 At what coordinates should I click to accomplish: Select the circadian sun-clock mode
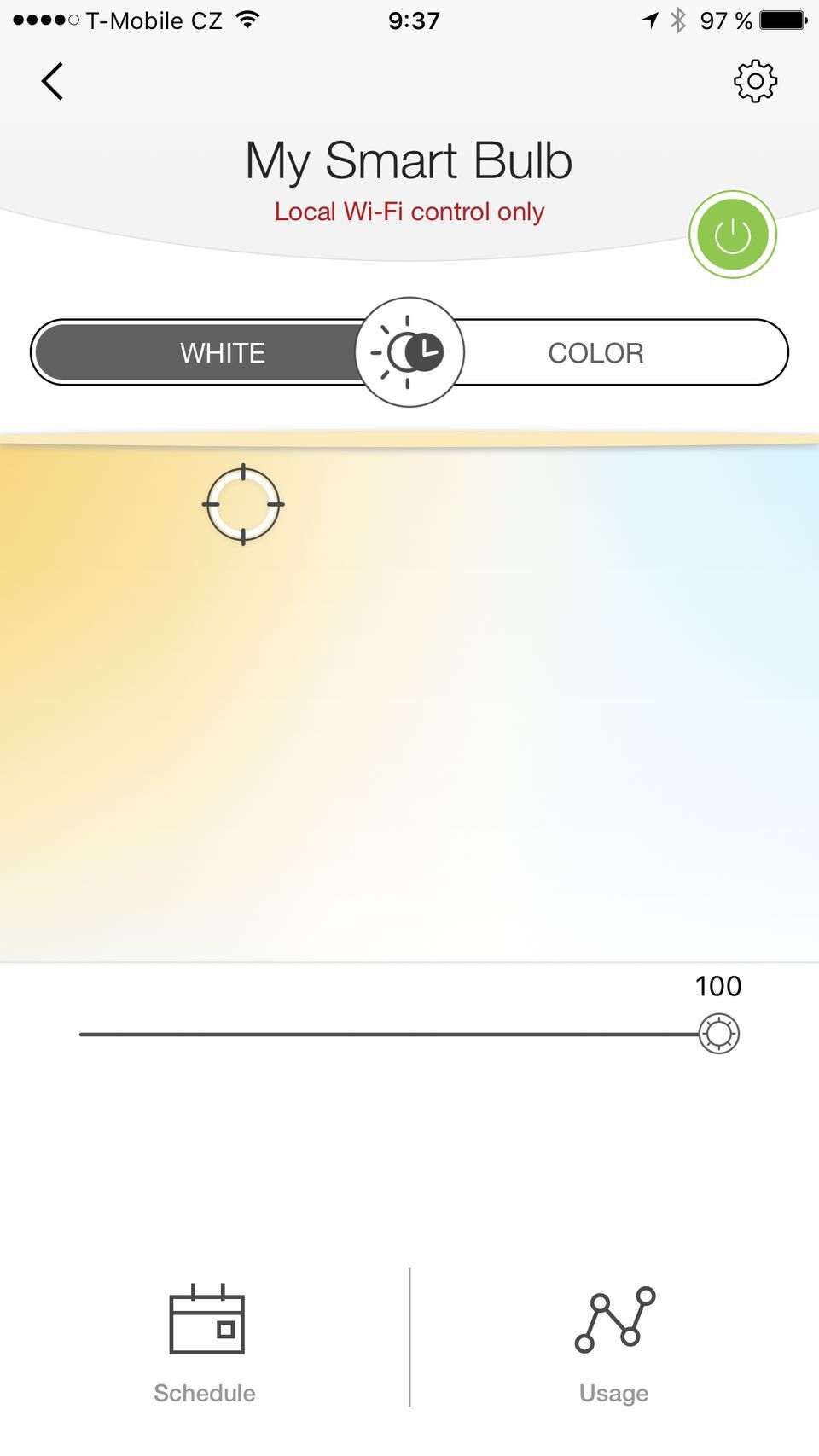[x=409, y=352]
